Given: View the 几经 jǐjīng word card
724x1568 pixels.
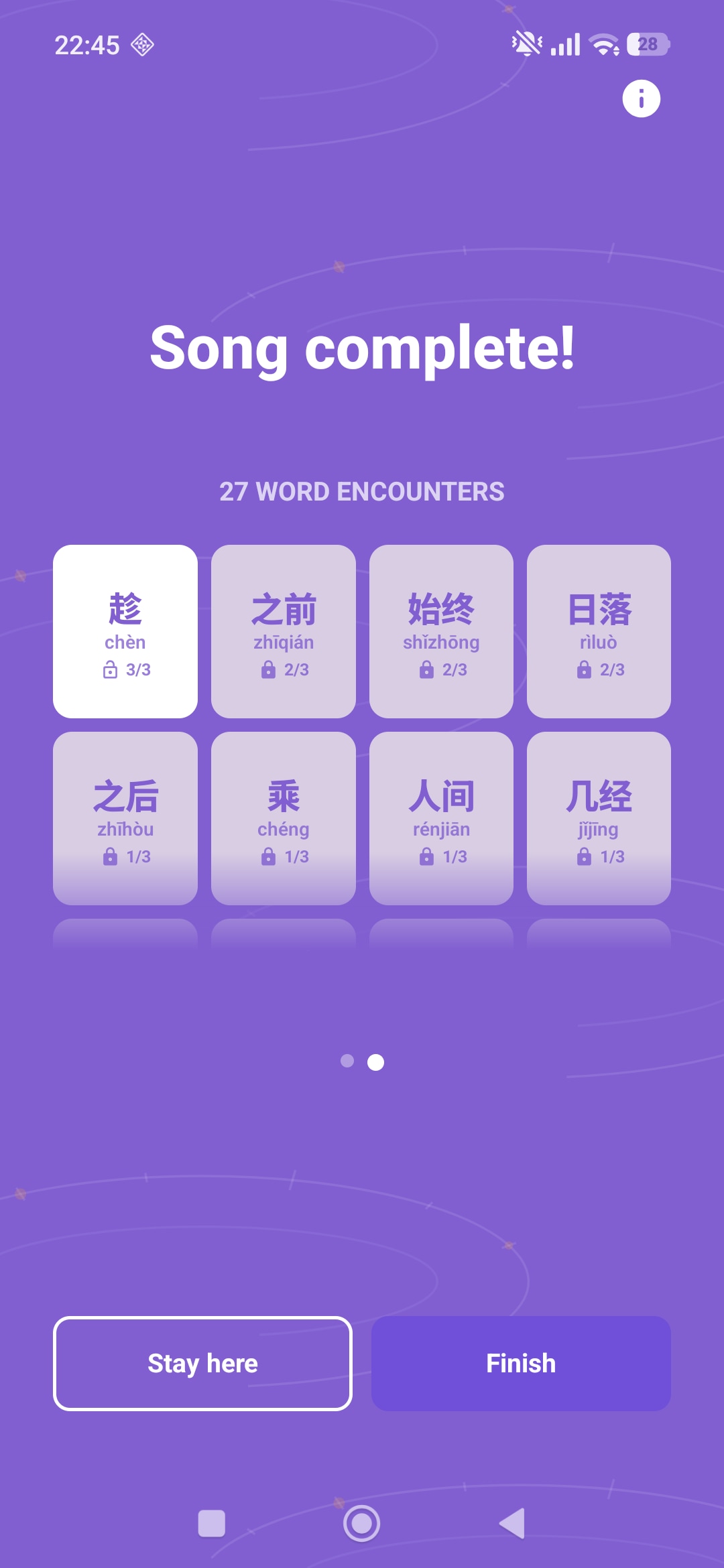Looking at the screenshot, I should point(599,818).
